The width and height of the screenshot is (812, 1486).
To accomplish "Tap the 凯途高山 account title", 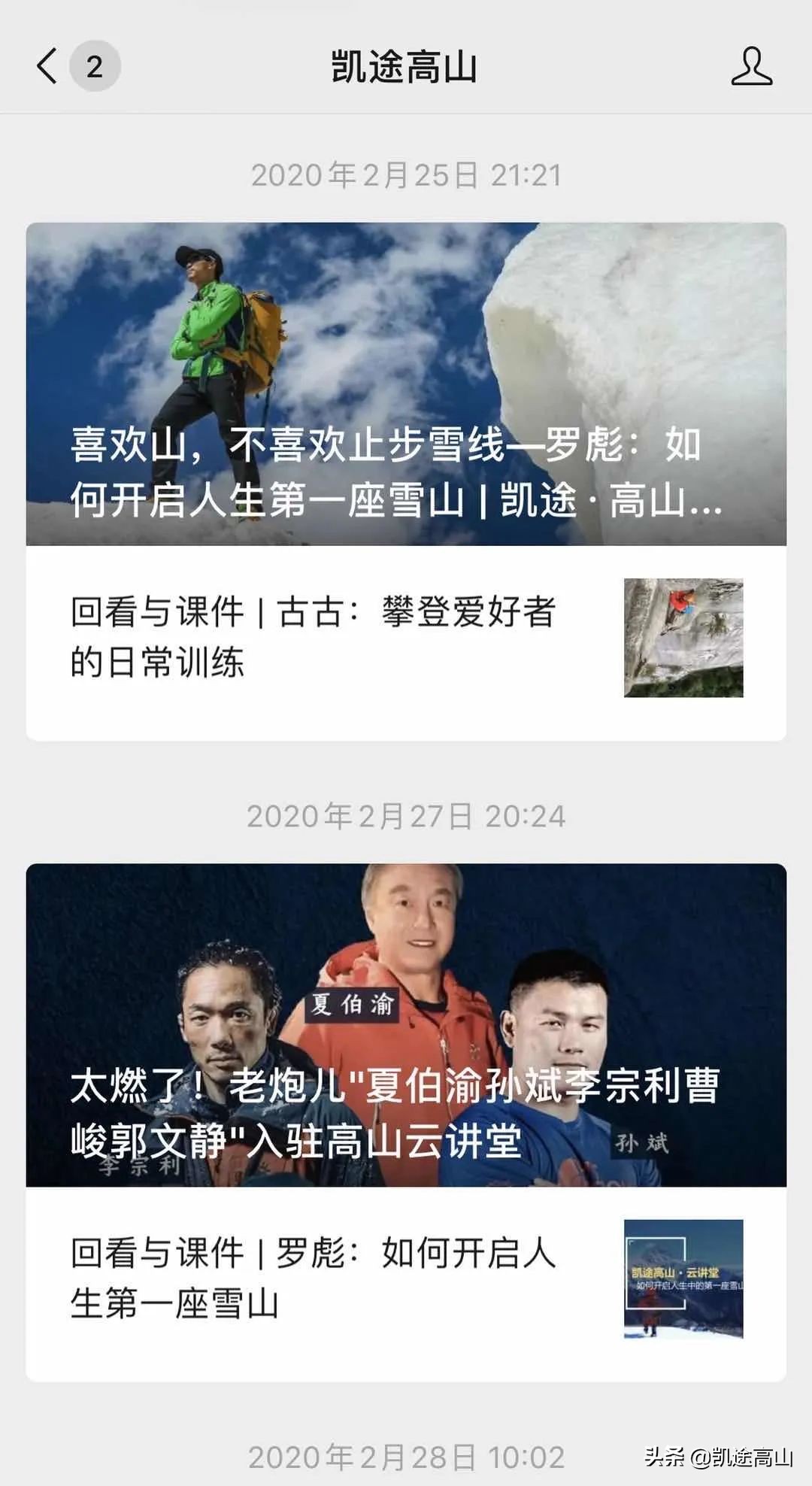I will click(406, 65).
